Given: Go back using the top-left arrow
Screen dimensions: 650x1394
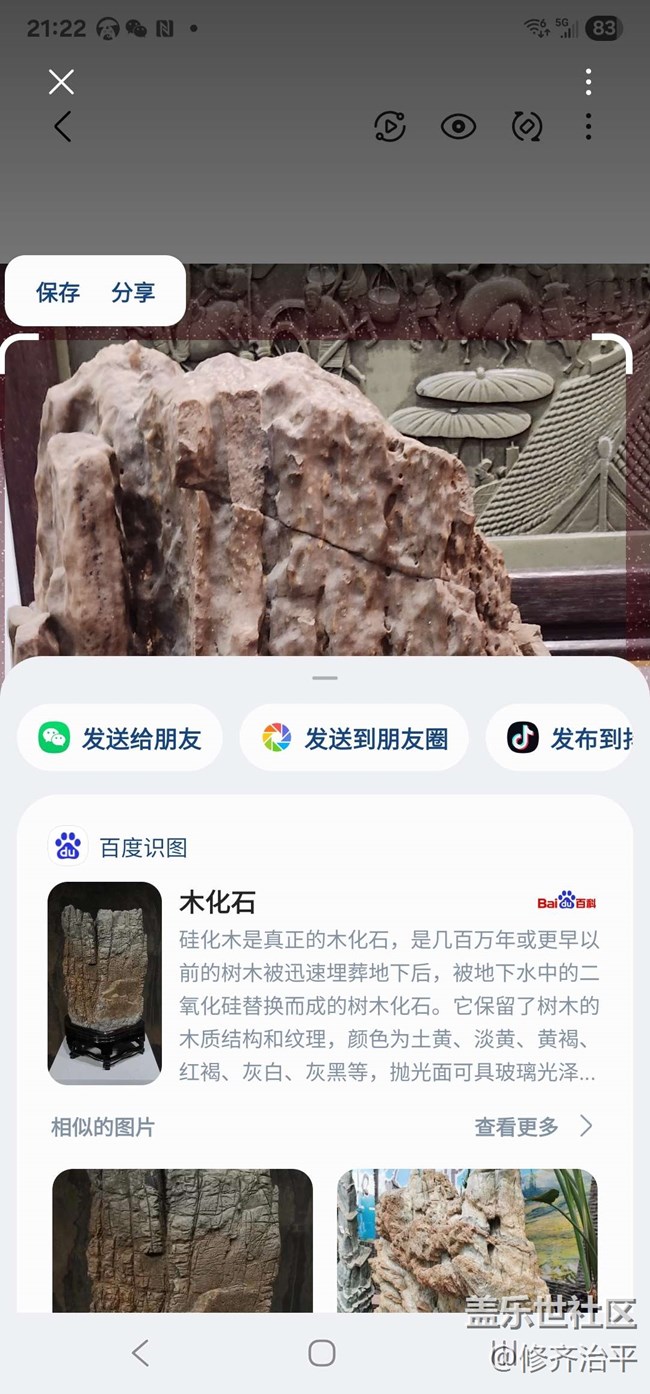Looking at the screenshot, I should click(62, 127).
